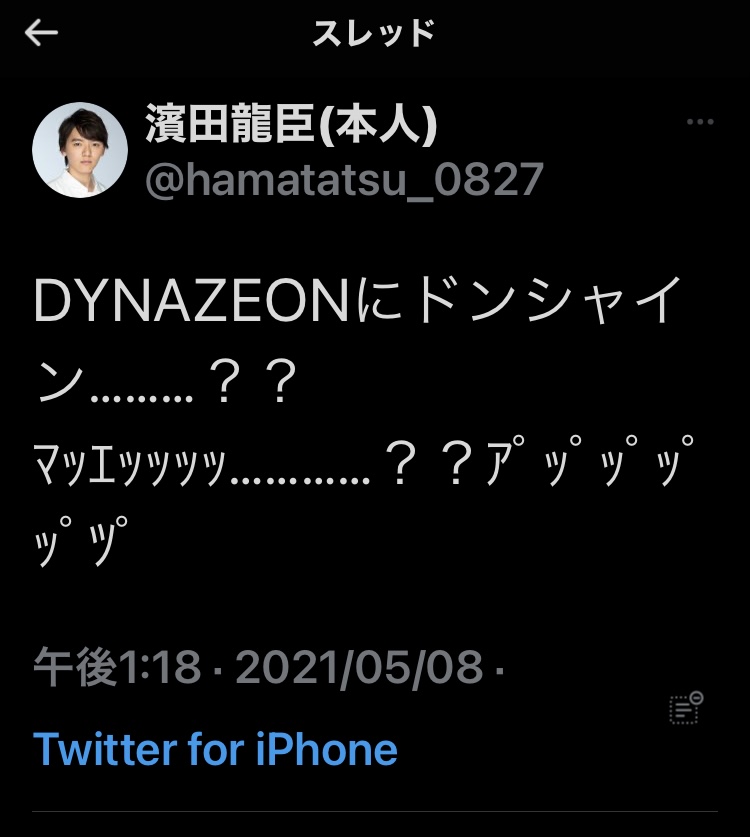Open the tweet's more options menu
This screenshot has width=750, height=837.
700,122
